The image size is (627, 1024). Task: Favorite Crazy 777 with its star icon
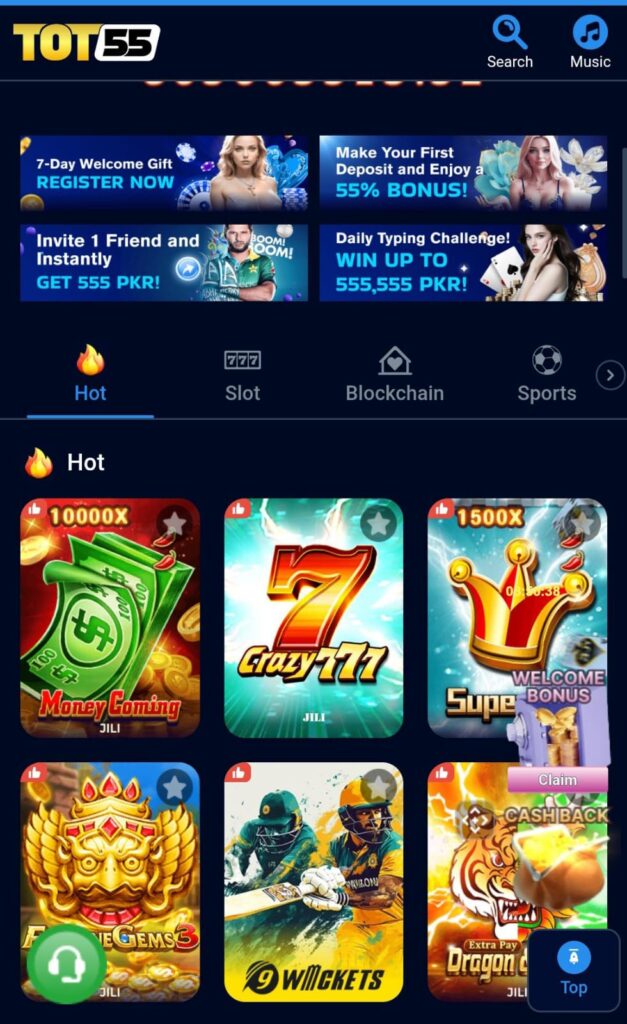(x=378, y=522)
